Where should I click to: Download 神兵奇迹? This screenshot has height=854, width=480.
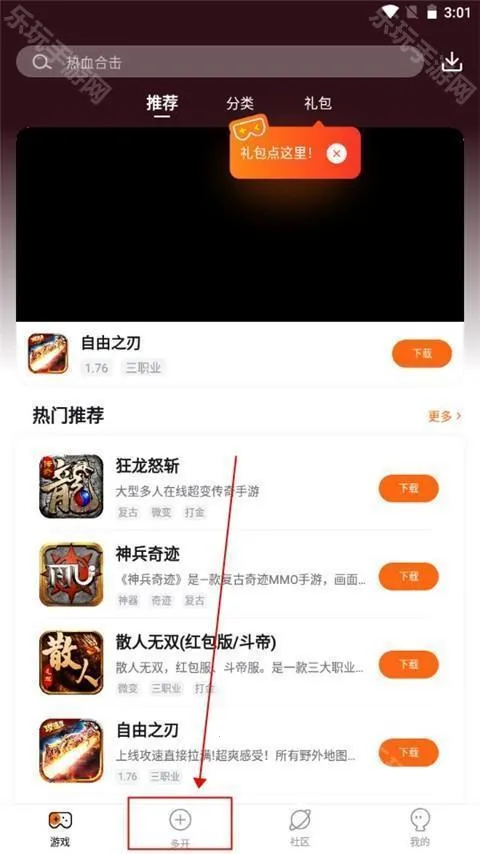[409, 576]
